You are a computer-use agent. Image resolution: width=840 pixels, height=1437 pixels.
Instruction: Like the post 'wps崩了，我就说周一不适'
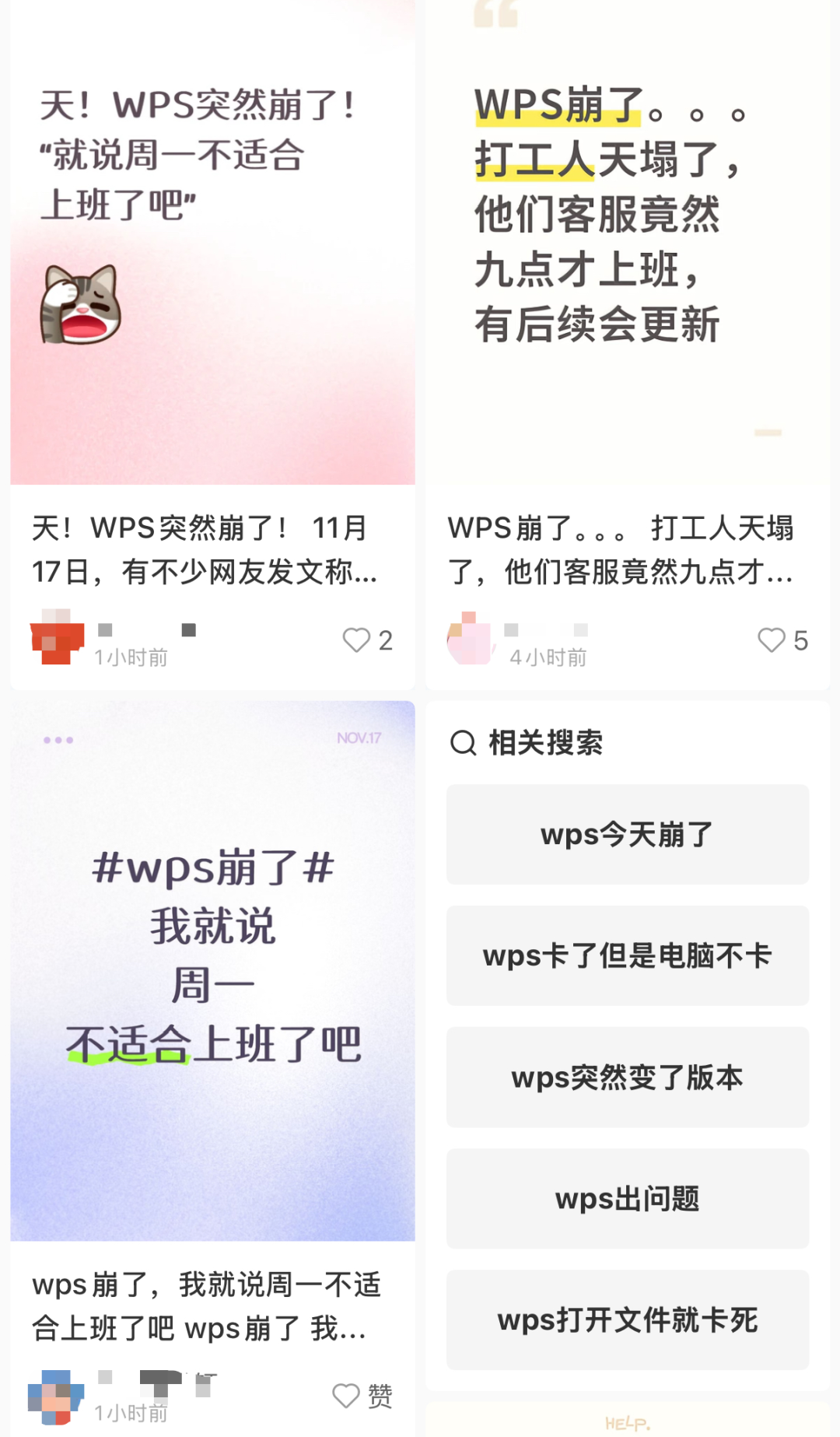tap(347, 1396)
